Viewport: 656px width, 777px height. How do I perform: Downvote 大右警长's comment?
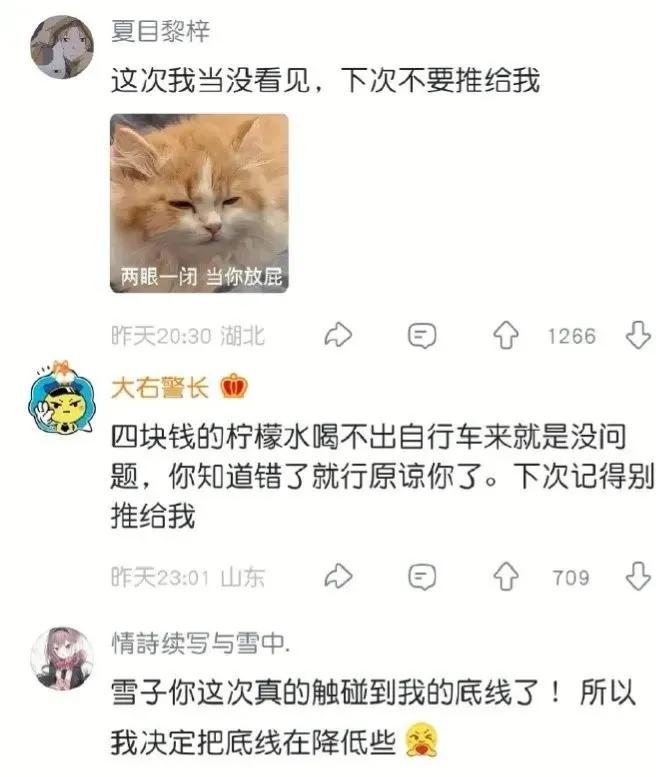click(637, 576)
